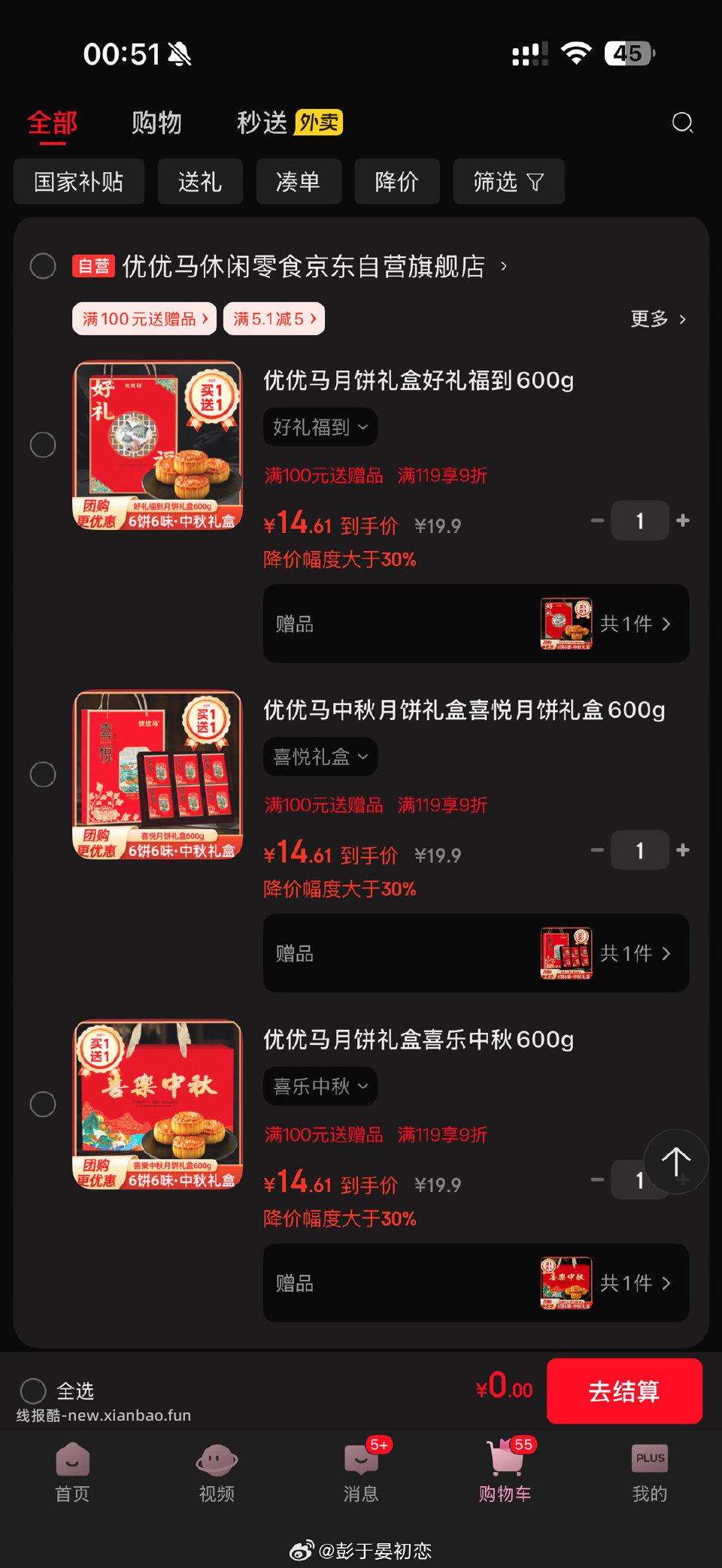Expand the 喜悦礼盒 variant dropdown
Image resolution: width=722 pixels, height=1568 pixels.
click(319, 756)
